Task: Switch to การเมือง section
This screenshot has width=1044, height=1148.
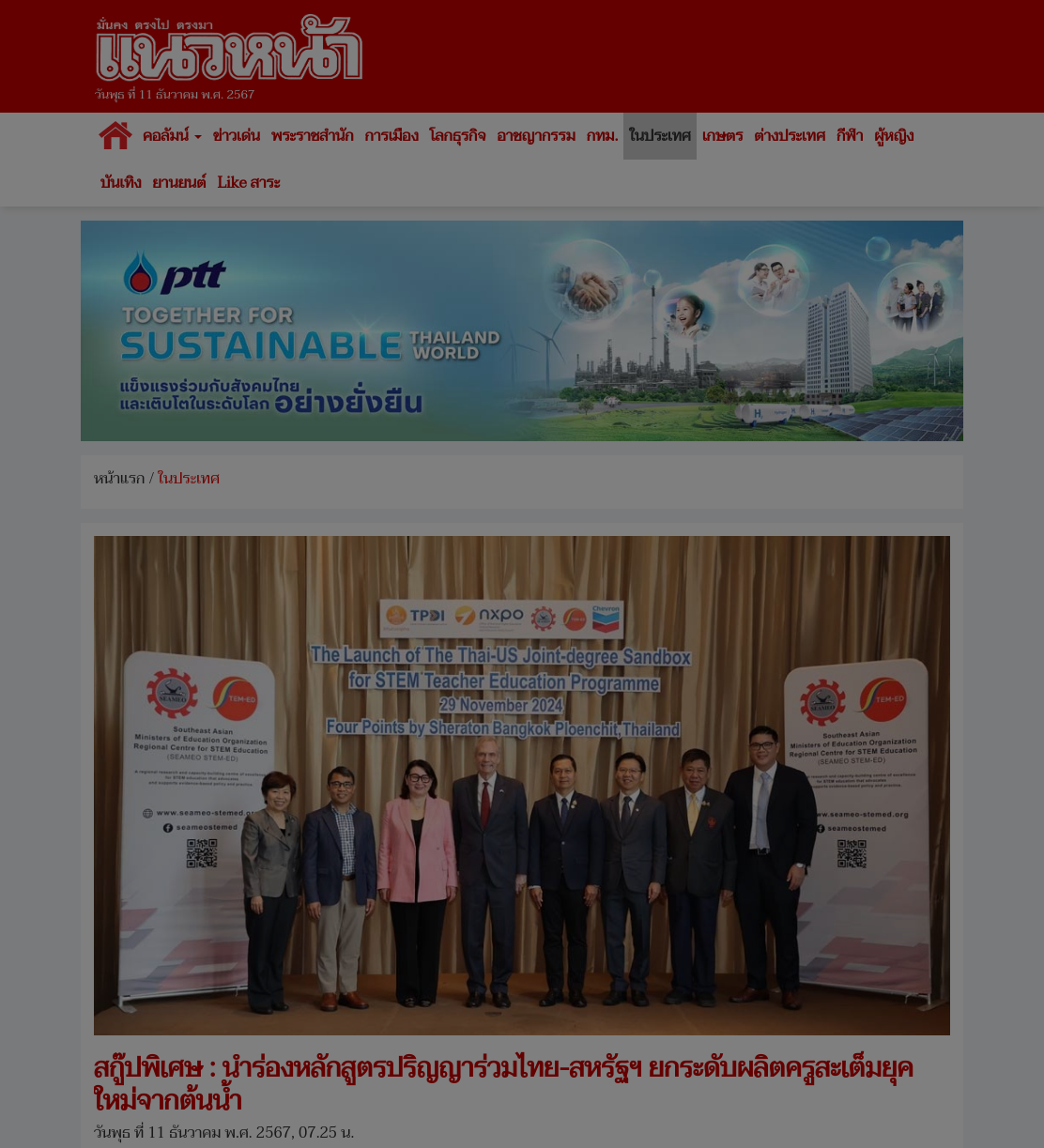Action: click(391, 136)
